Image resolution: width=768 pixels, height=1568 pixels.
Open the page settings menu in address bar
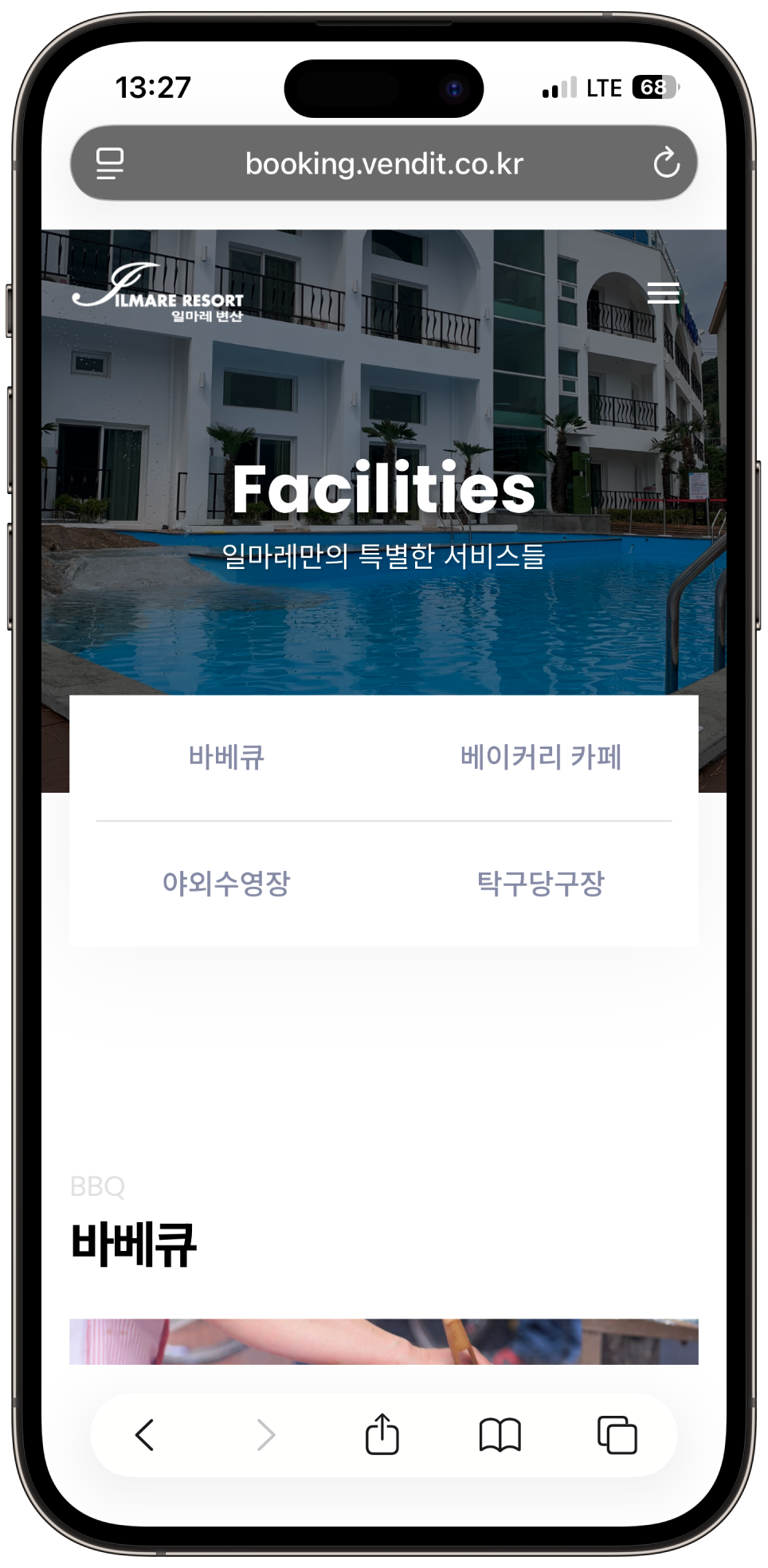point(110,163)
